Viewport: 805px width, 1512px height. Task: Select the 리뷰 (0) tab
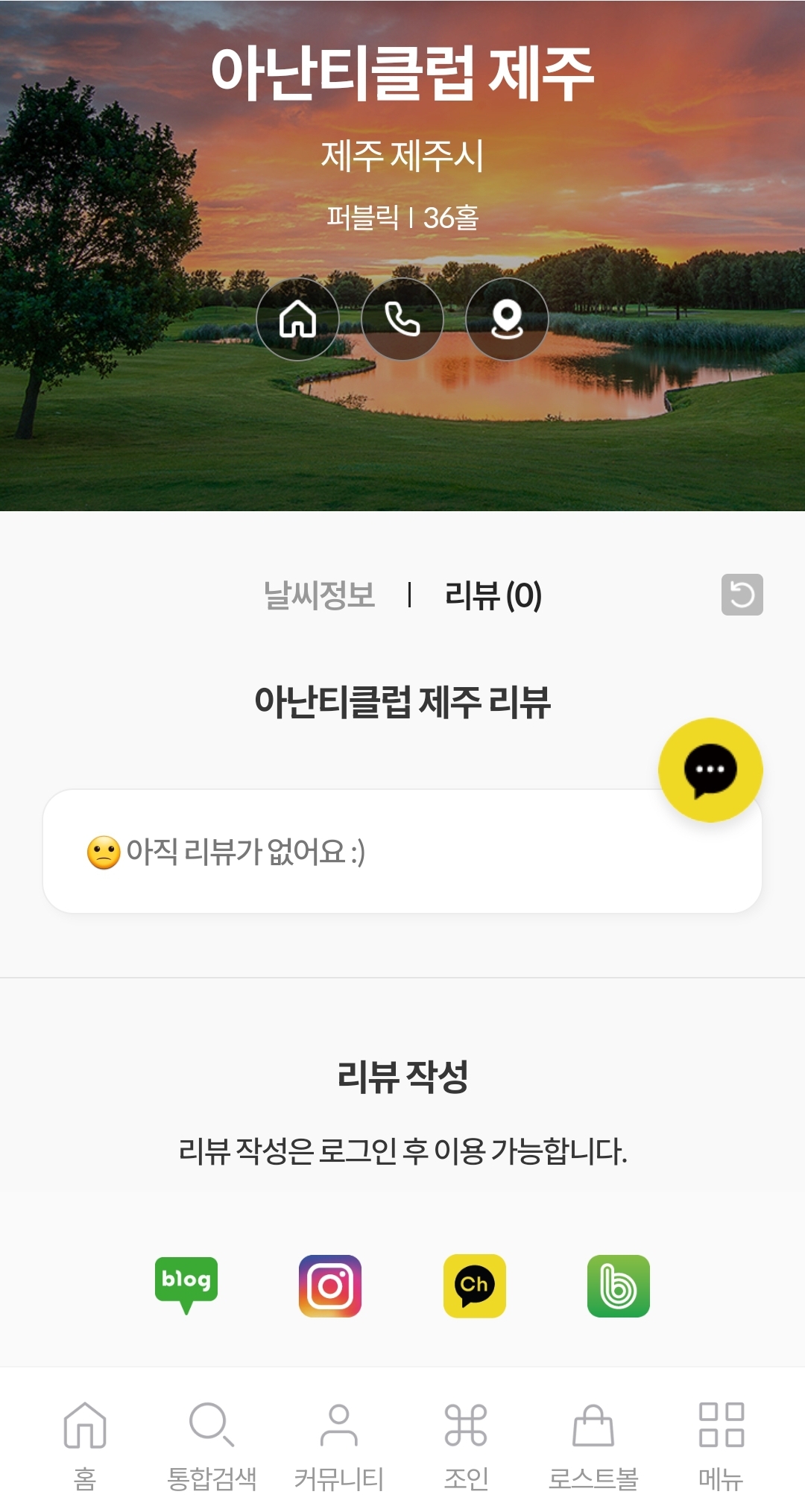coord(493,595)
